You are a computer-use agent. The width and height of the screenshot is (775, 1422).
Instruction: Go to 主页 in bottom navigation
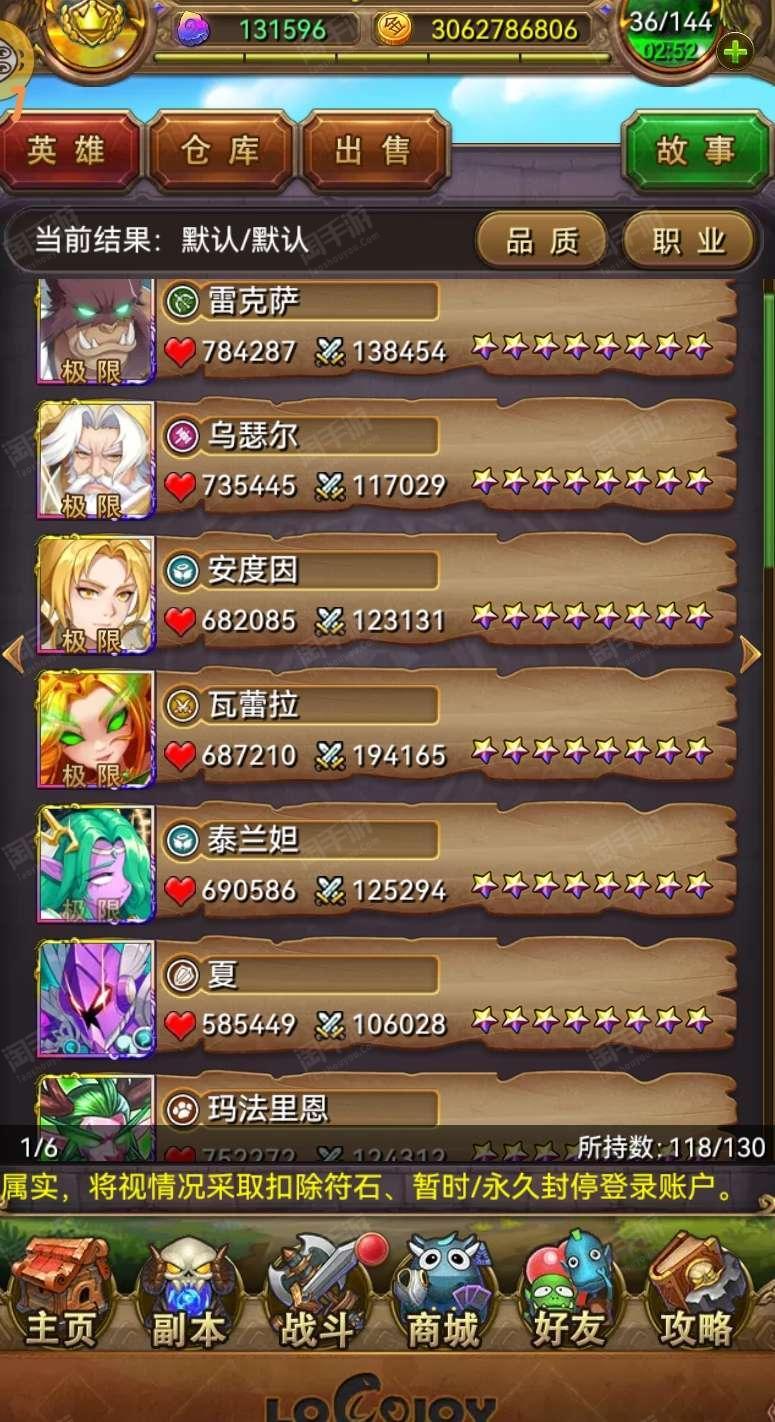click(62, 1293)
